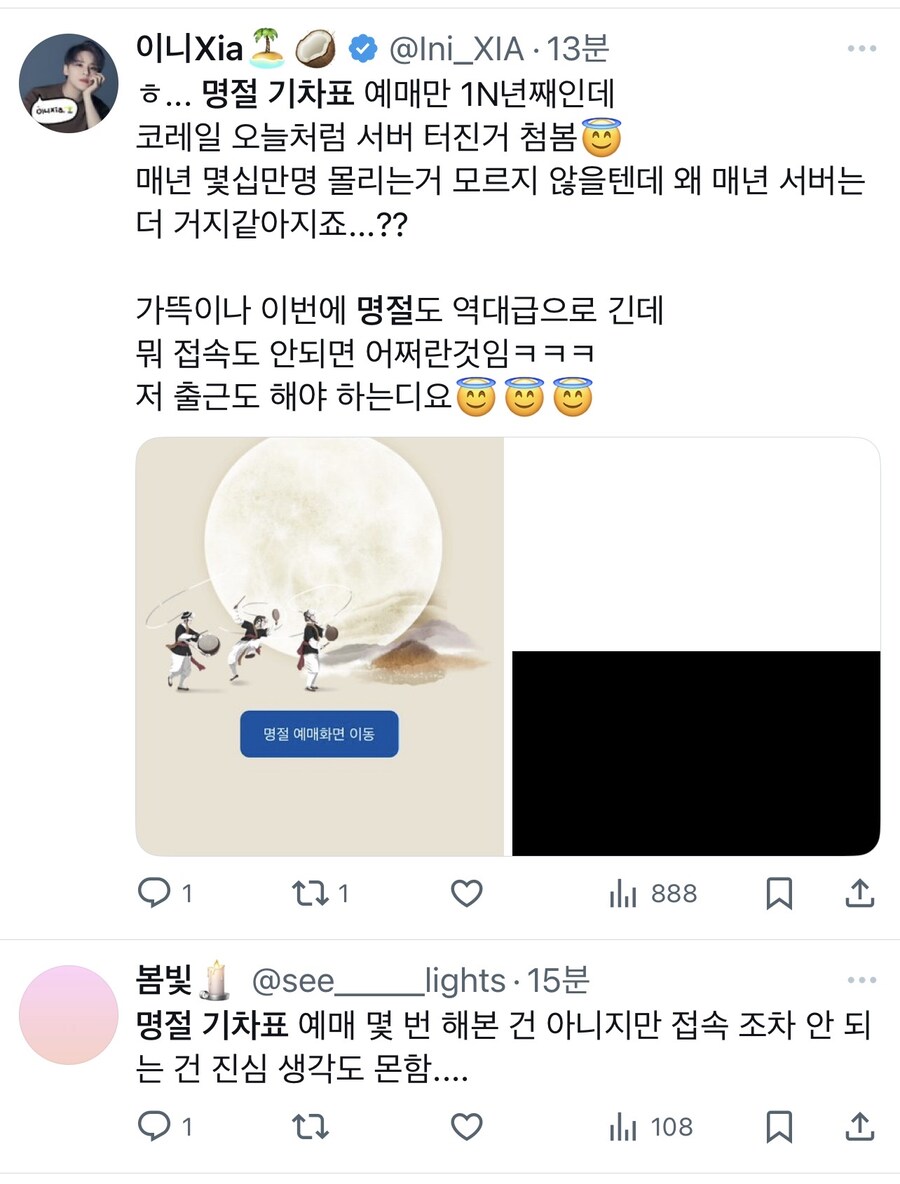900x1184 pixels.
Task: Reply to 이니Xia's tweet
Action: point(155,894)
